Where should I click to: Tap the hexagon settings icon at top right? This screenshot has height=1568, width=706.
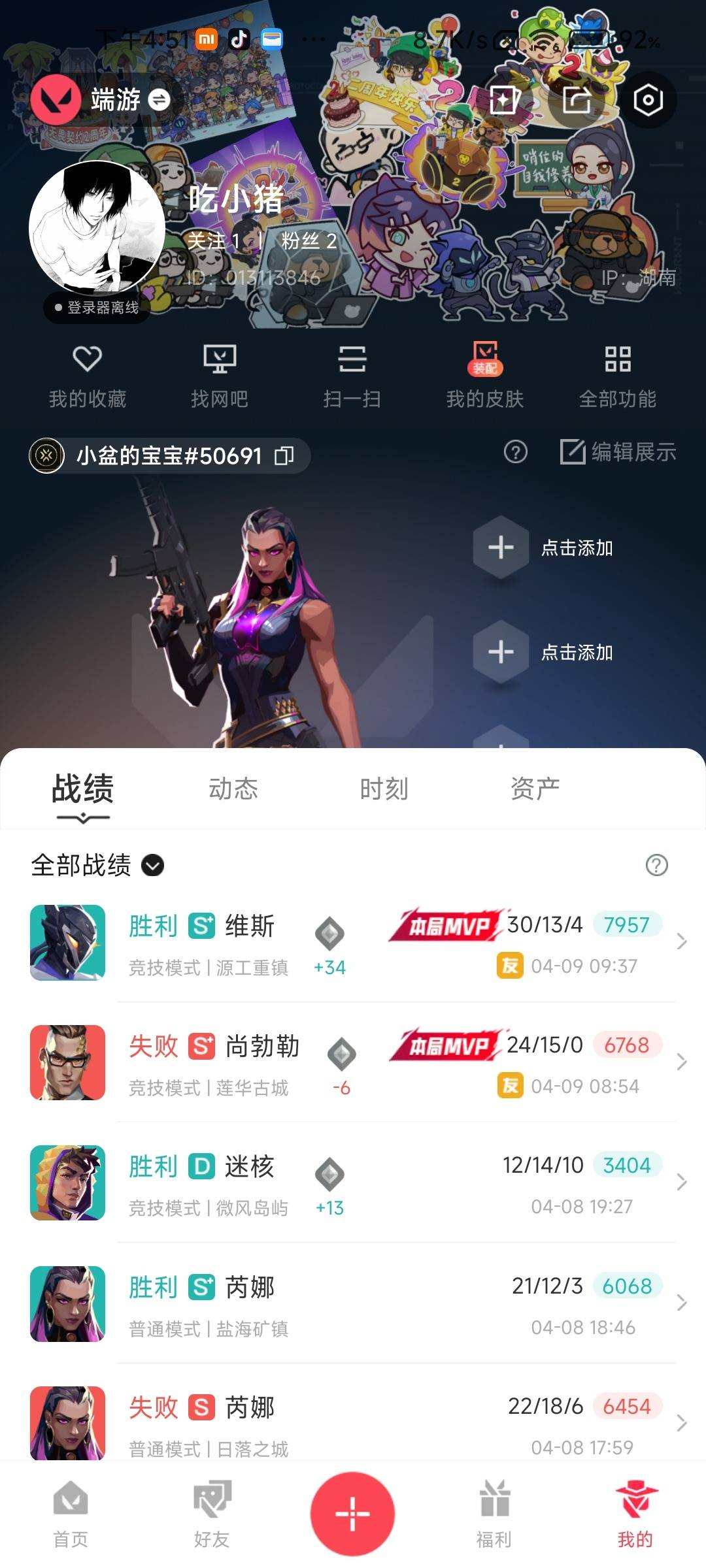648,99
